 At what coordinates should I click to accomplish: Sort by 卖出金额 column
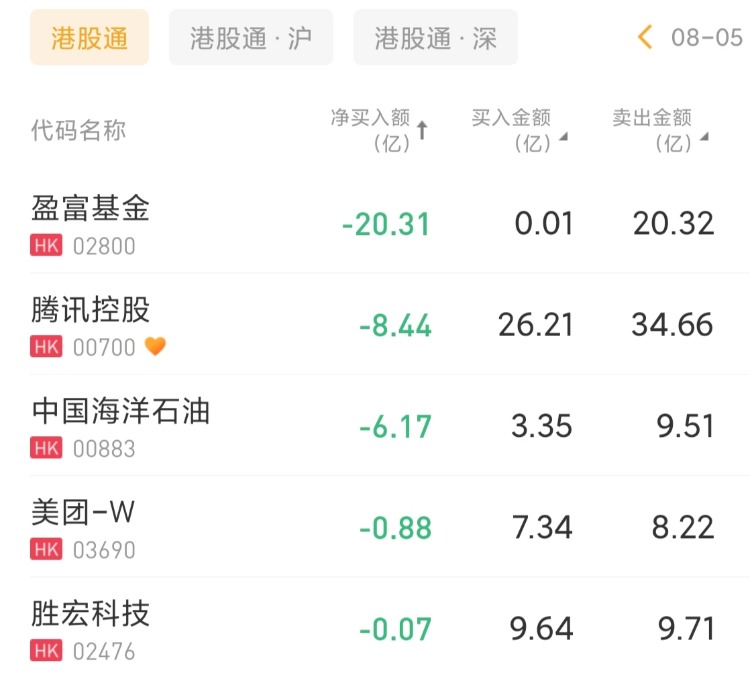[660, 130]
